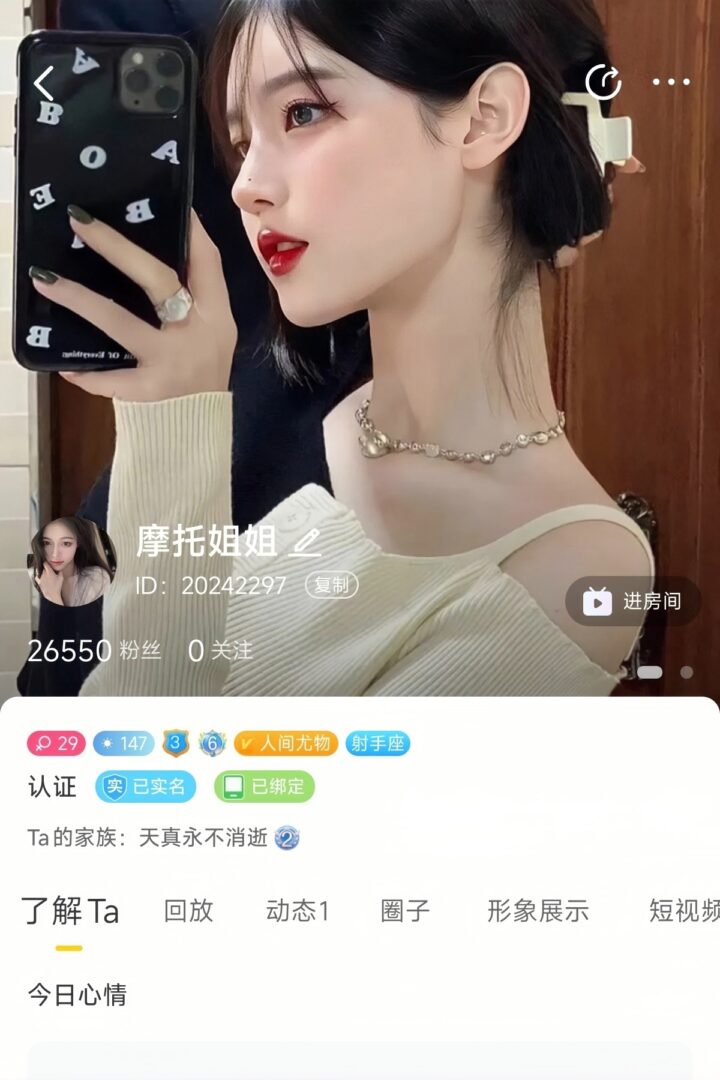This screenshot has height=1080, width=720.
Task: Switch to the 动态1 tab
Action: click(297, 910)
